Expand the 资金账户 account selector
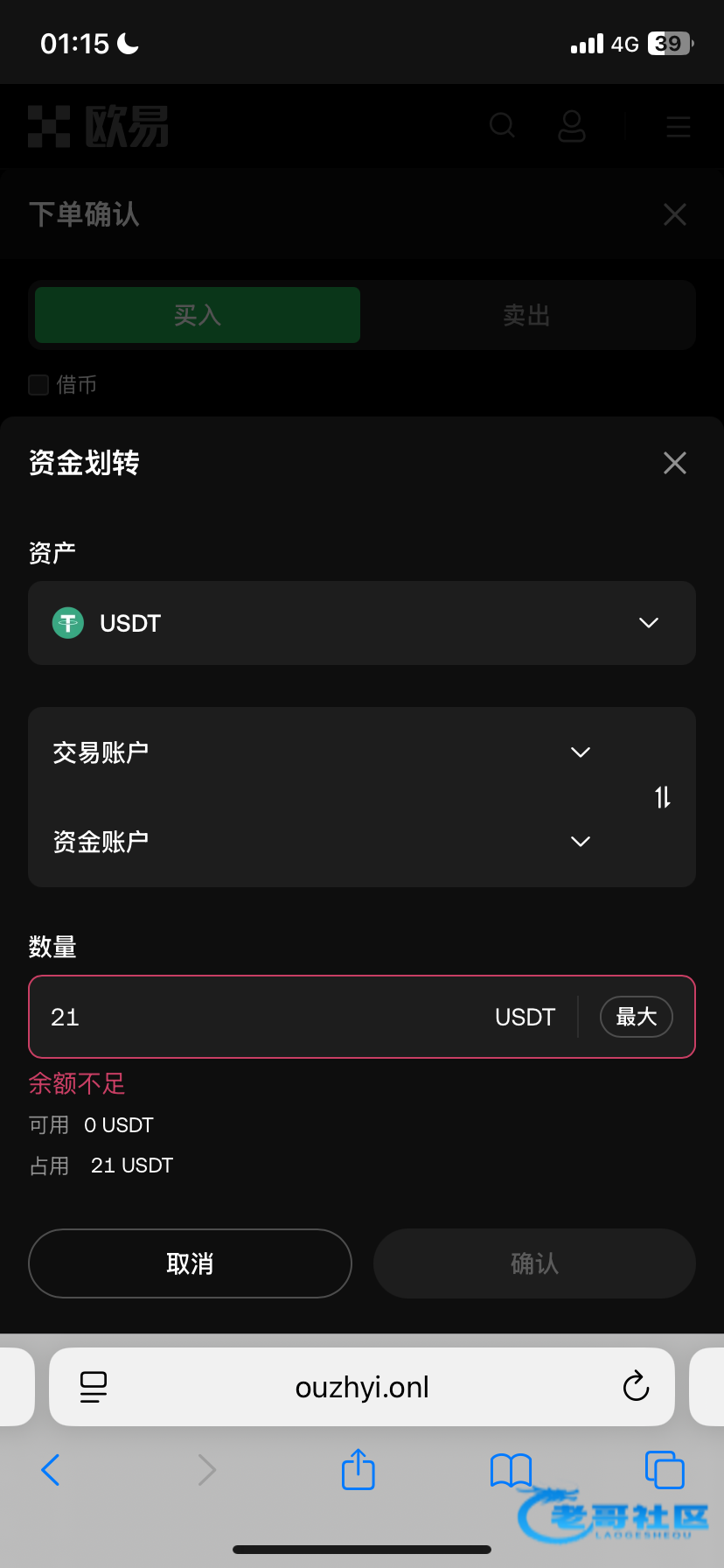Image resolution: width=724 pixels, height=1568 pixels. point(322,842)
